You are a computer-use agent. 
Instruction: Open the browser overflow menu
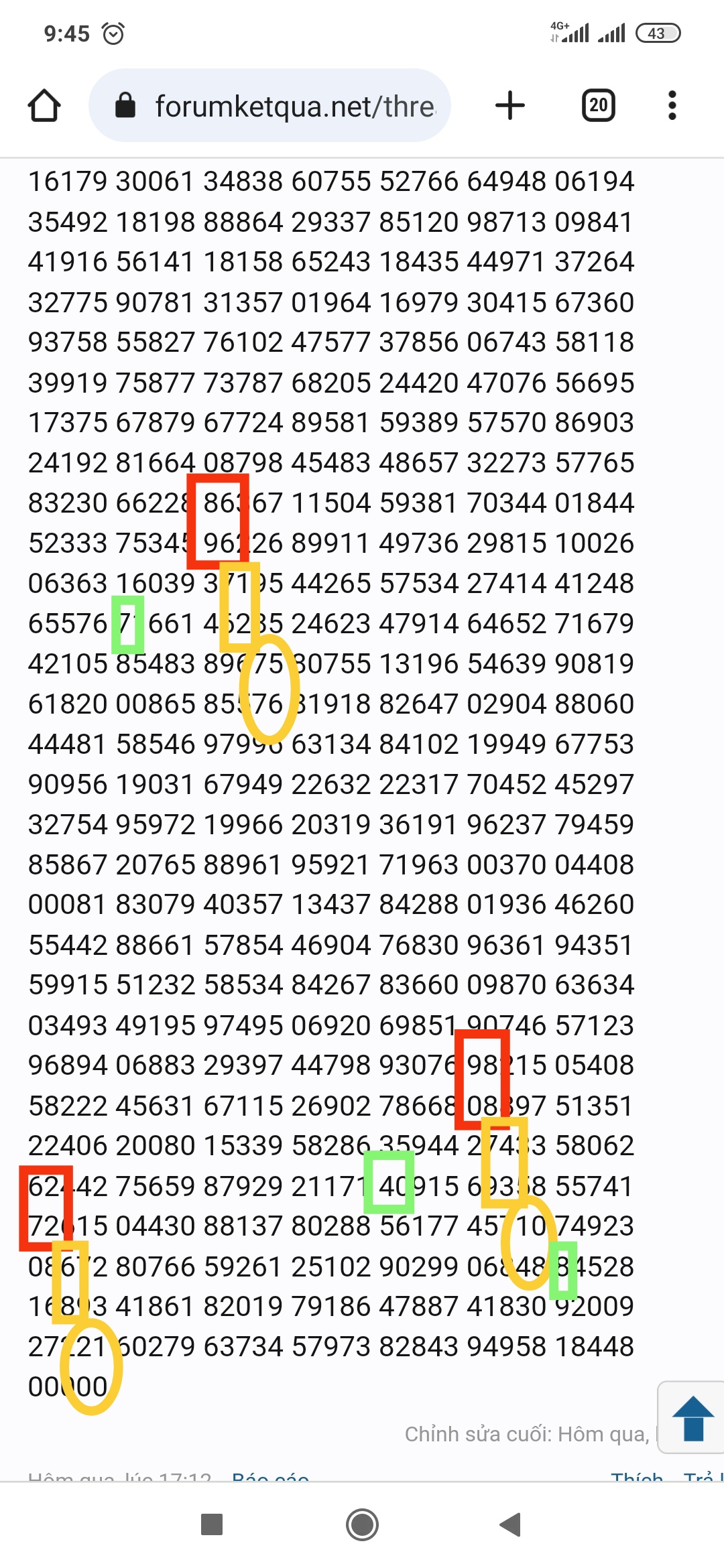click(x=672, y=105)
